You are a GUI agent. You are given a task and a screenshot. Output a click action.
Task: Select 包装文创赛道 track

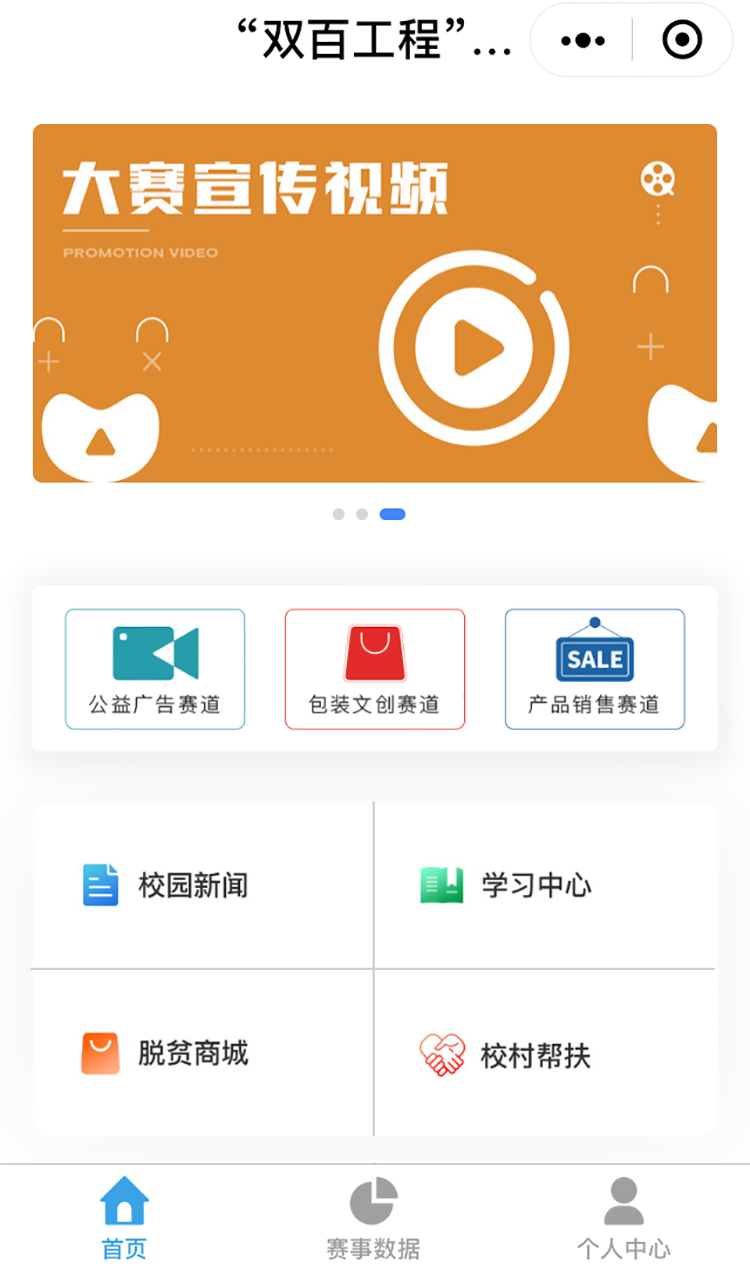pyautogui.click(x=375, y=669)
